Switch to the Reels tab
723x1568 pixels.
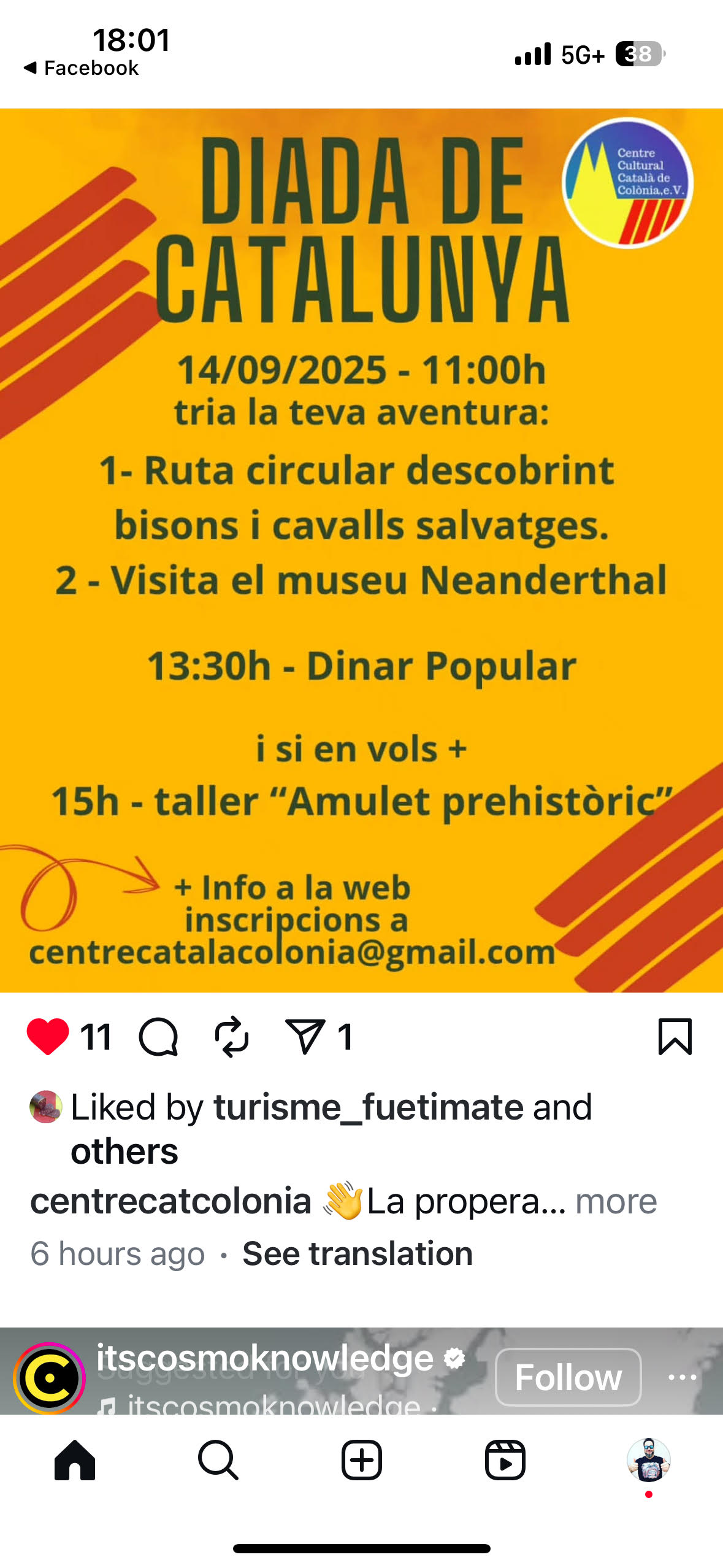coord(505,1460)
